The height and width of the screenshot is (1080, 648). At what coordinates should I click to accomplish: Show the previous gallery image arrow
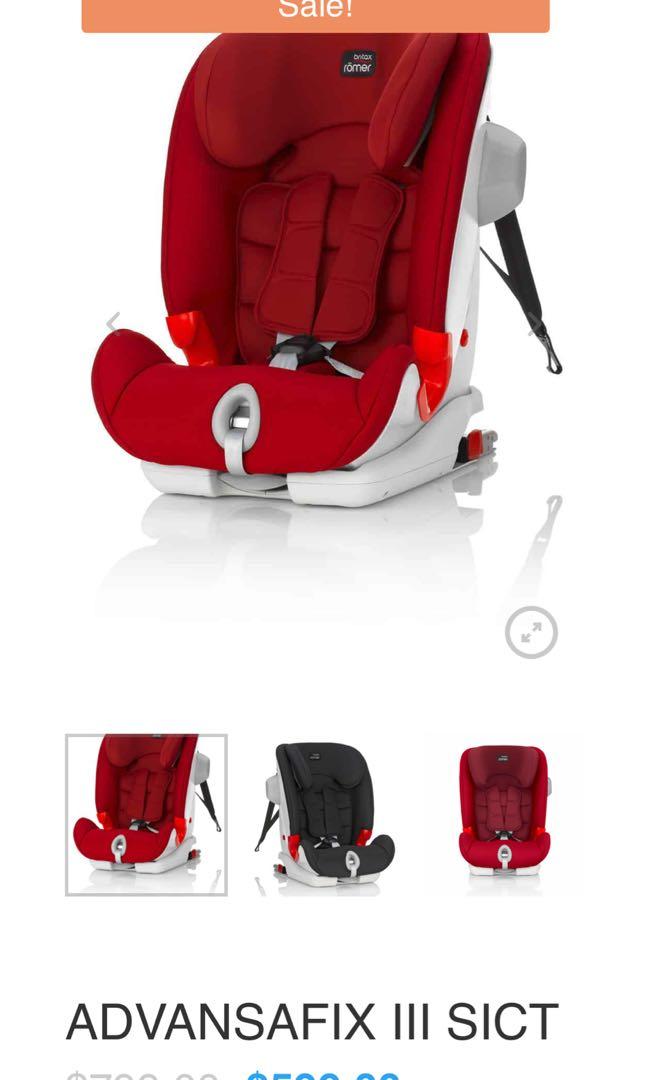click(113, 323)
